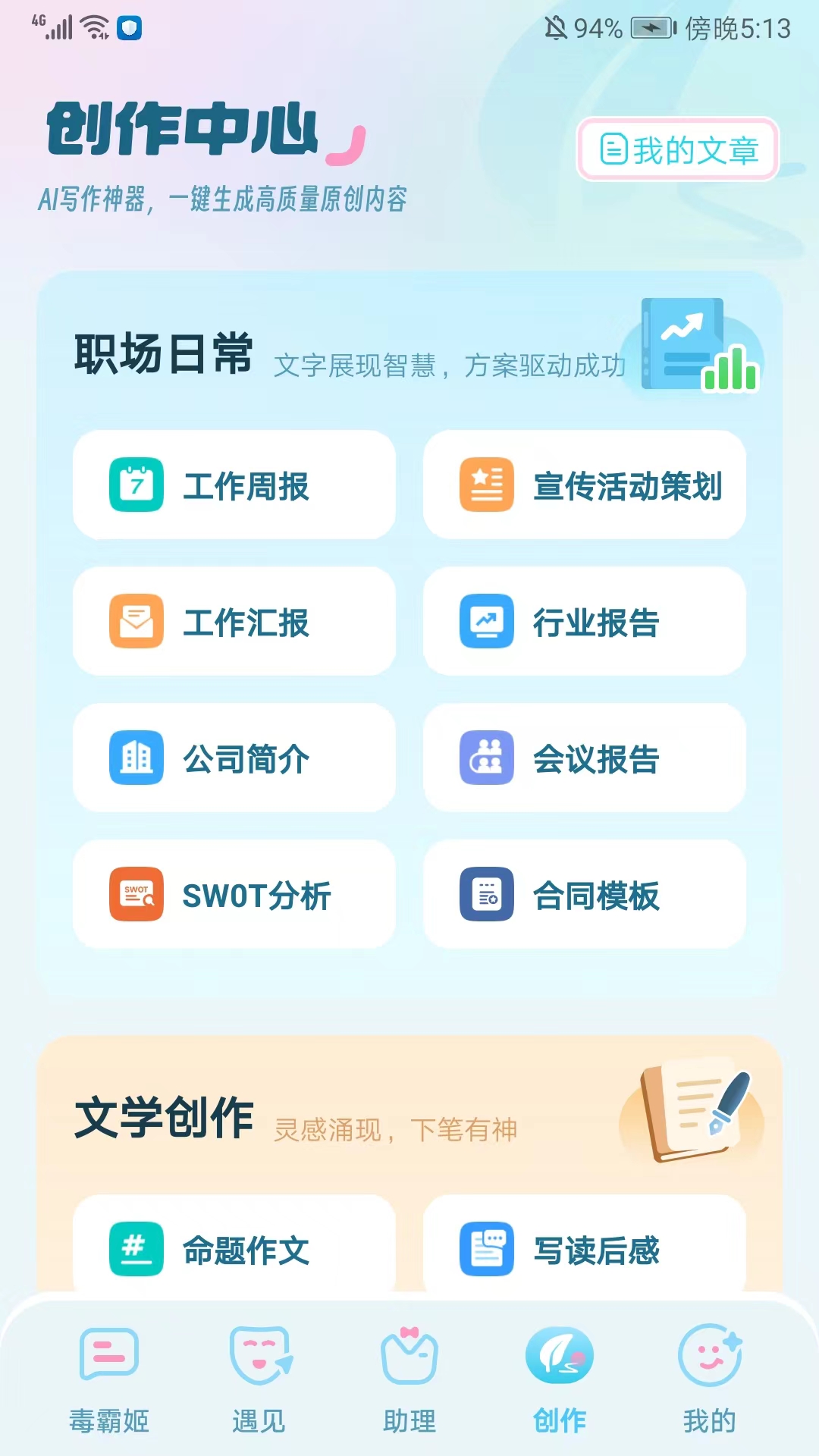Select the 工作周报 template

click(x=234, y=485)
